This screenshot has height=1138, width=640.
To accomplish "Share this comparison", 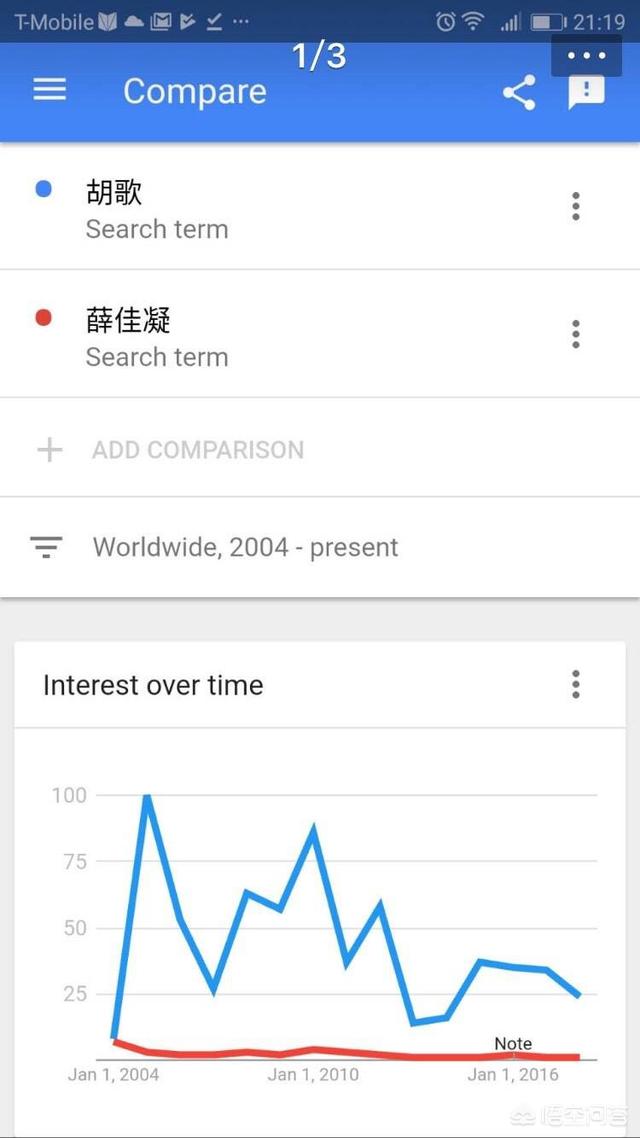I will [x=519, y=92].
